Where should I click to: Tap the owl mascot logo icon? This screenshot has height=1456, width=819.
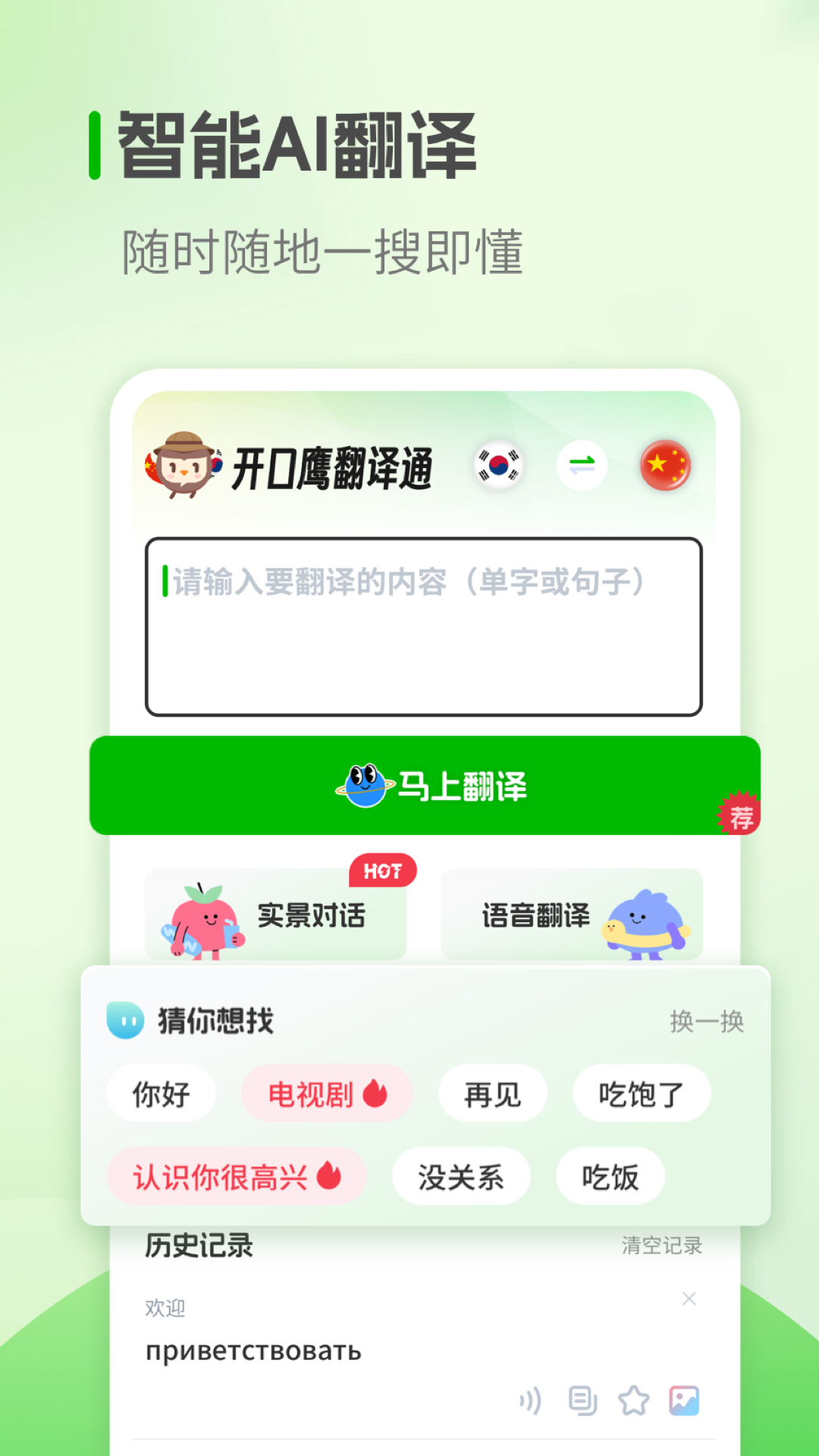tap(184, 466)
